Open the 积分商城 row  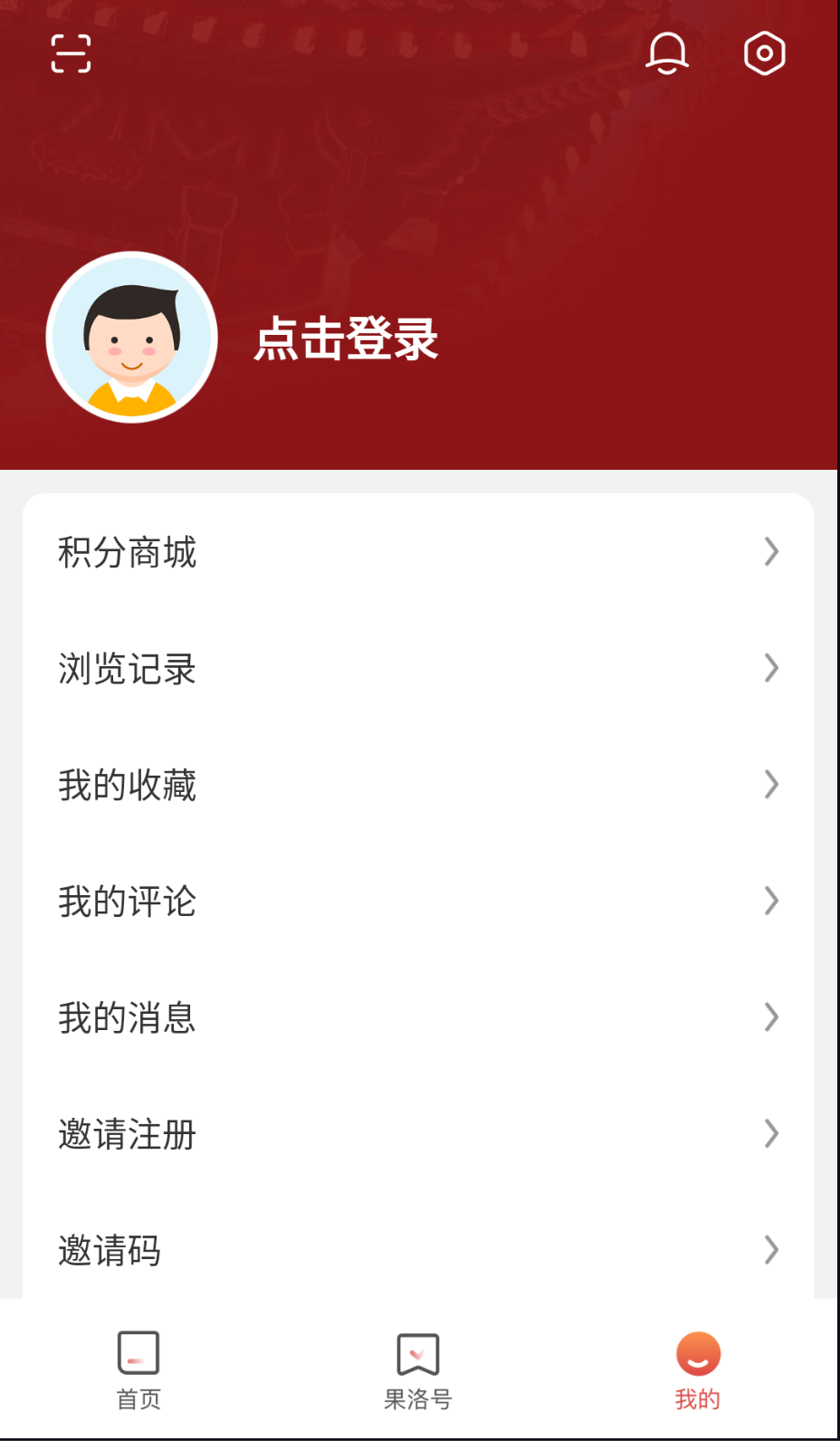point(418,552)
